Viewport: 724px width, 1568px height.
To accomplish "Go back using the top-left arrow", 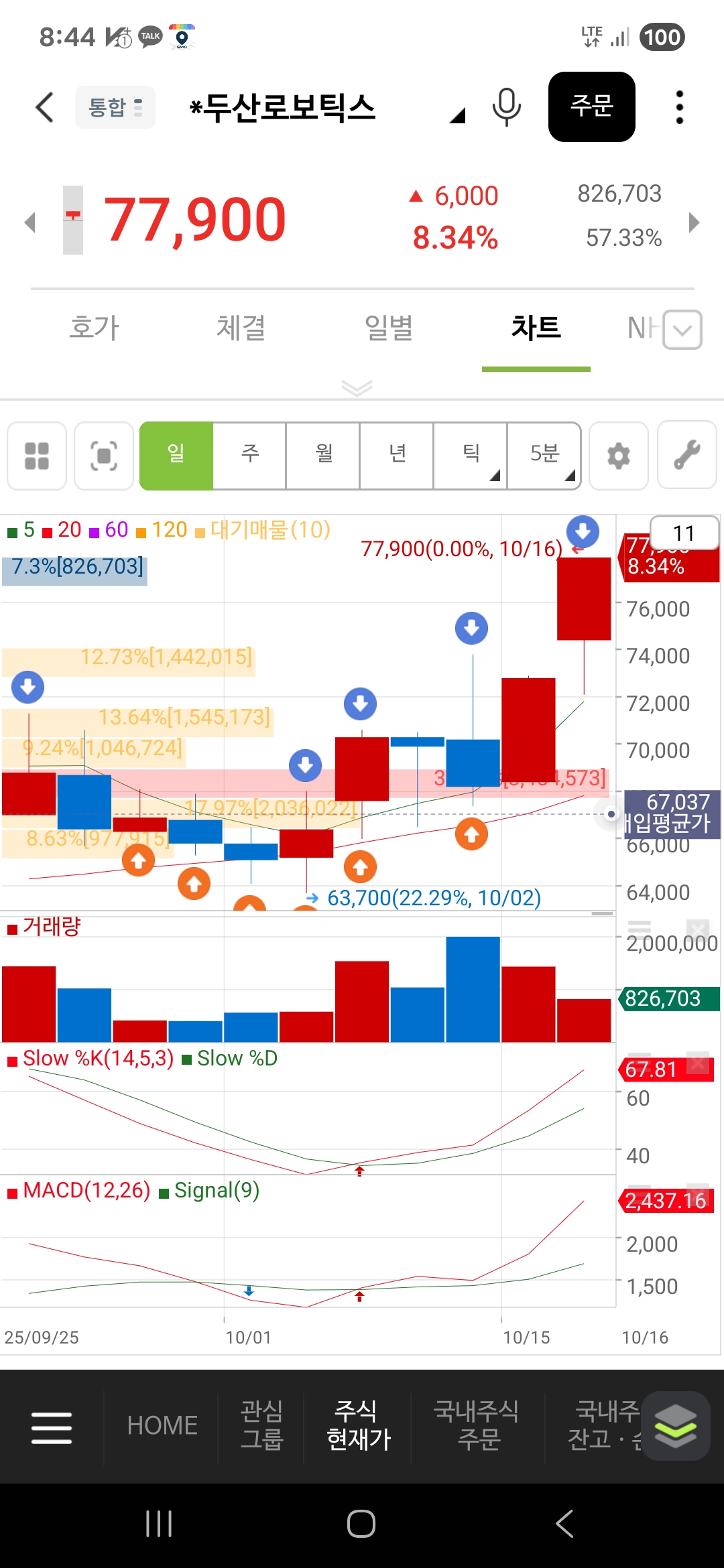I will pyautogui.click(x=44, y=107).
